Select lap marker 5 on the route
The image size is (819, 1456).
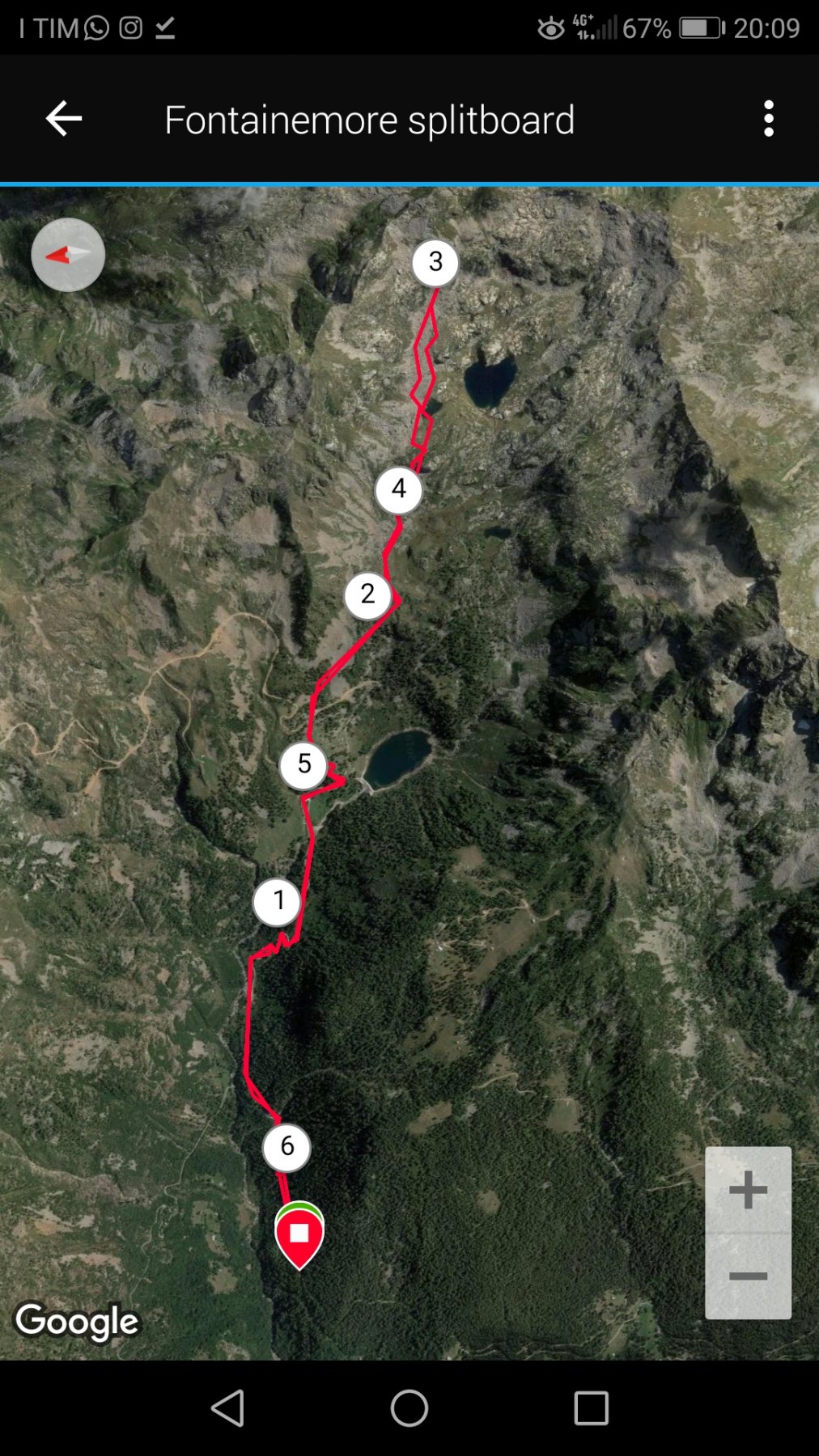click(303, 764)
